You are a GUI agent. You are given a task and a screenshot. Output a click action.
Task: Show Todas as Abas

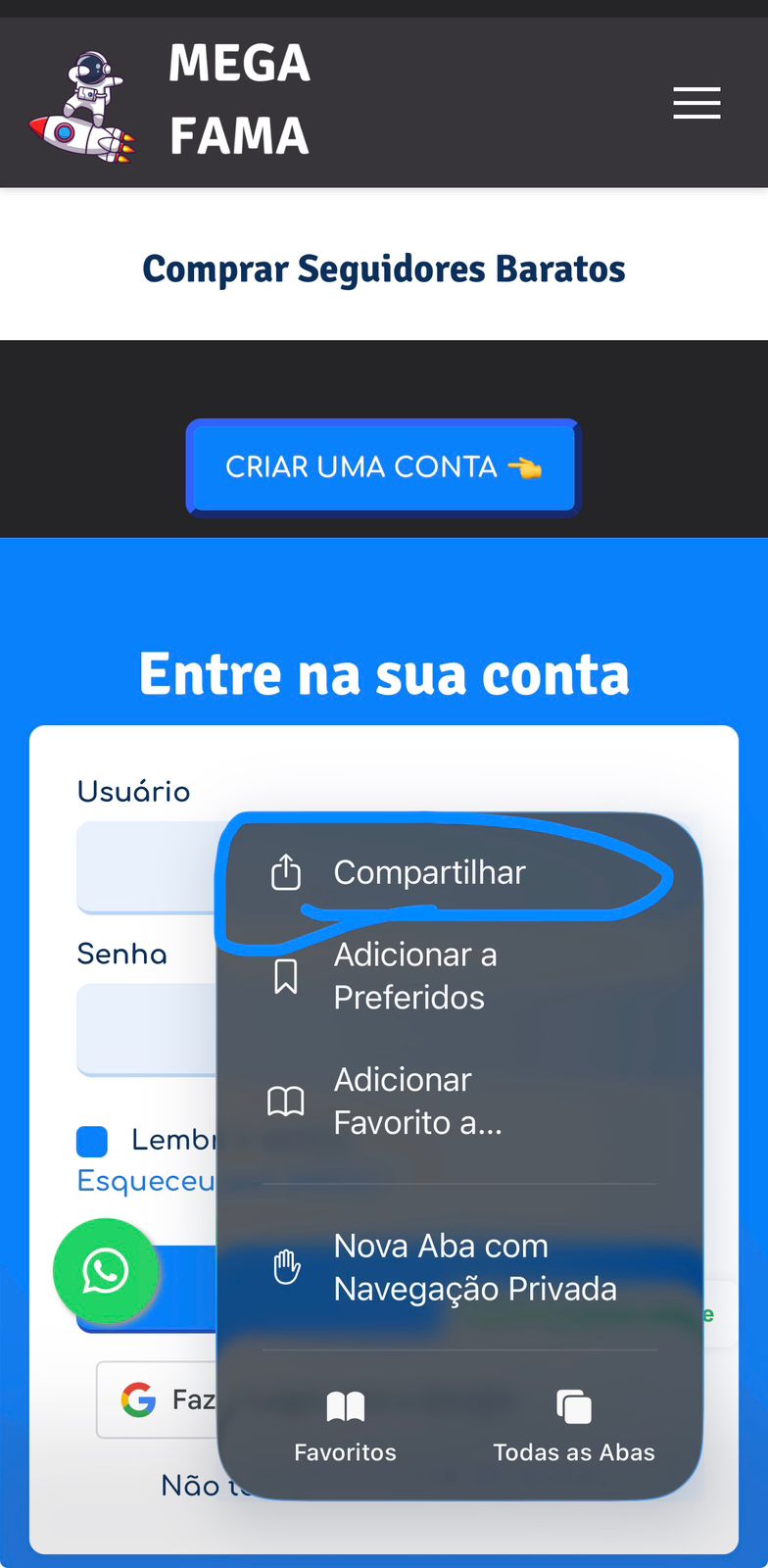(x=574, y=1425)
